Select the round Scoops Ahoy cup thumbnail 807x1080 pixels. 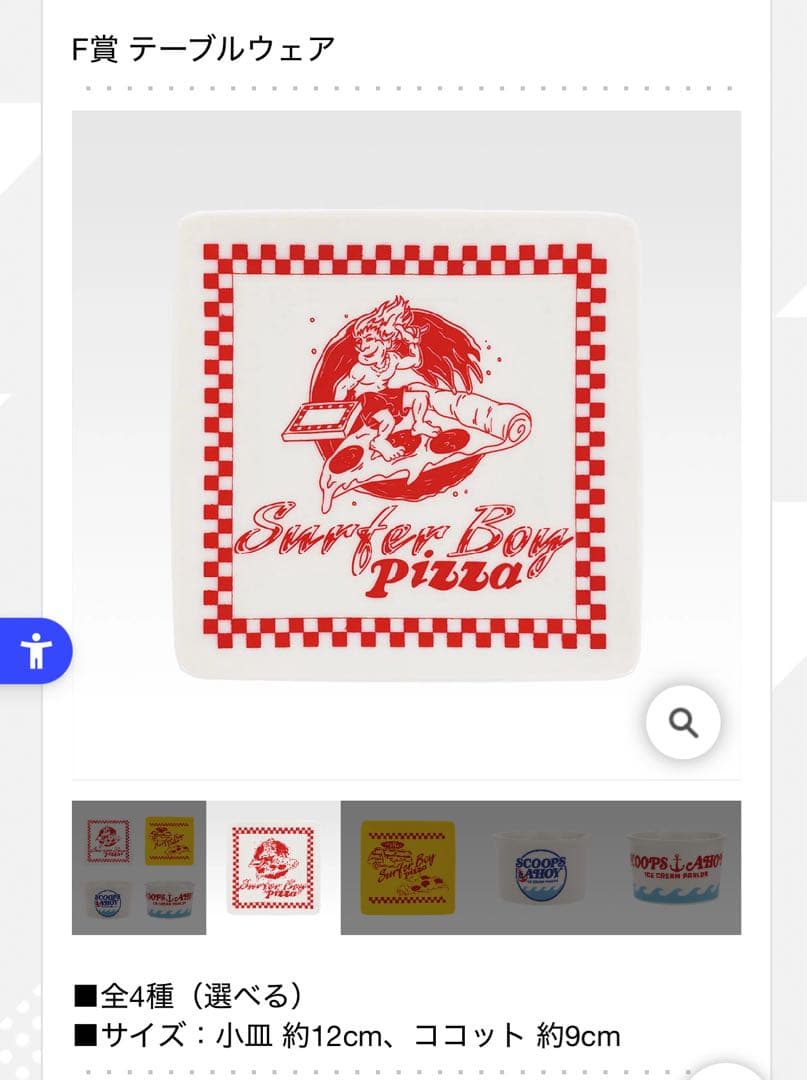click(541, 868)
